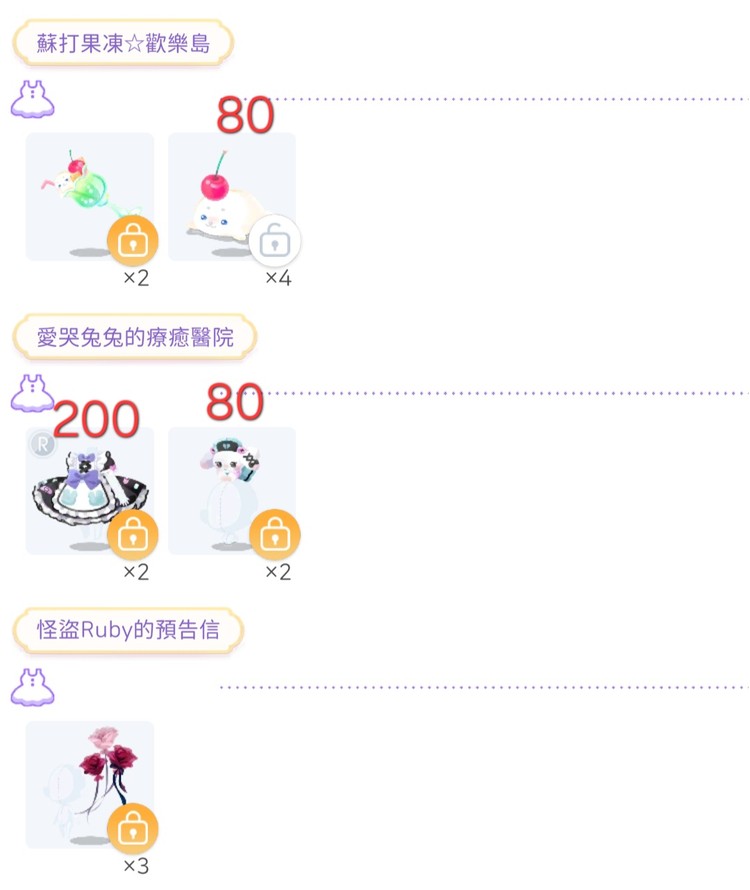Click the ×4 count under the cherry seal
Screen dimensions: 750x890
point(281,277)
